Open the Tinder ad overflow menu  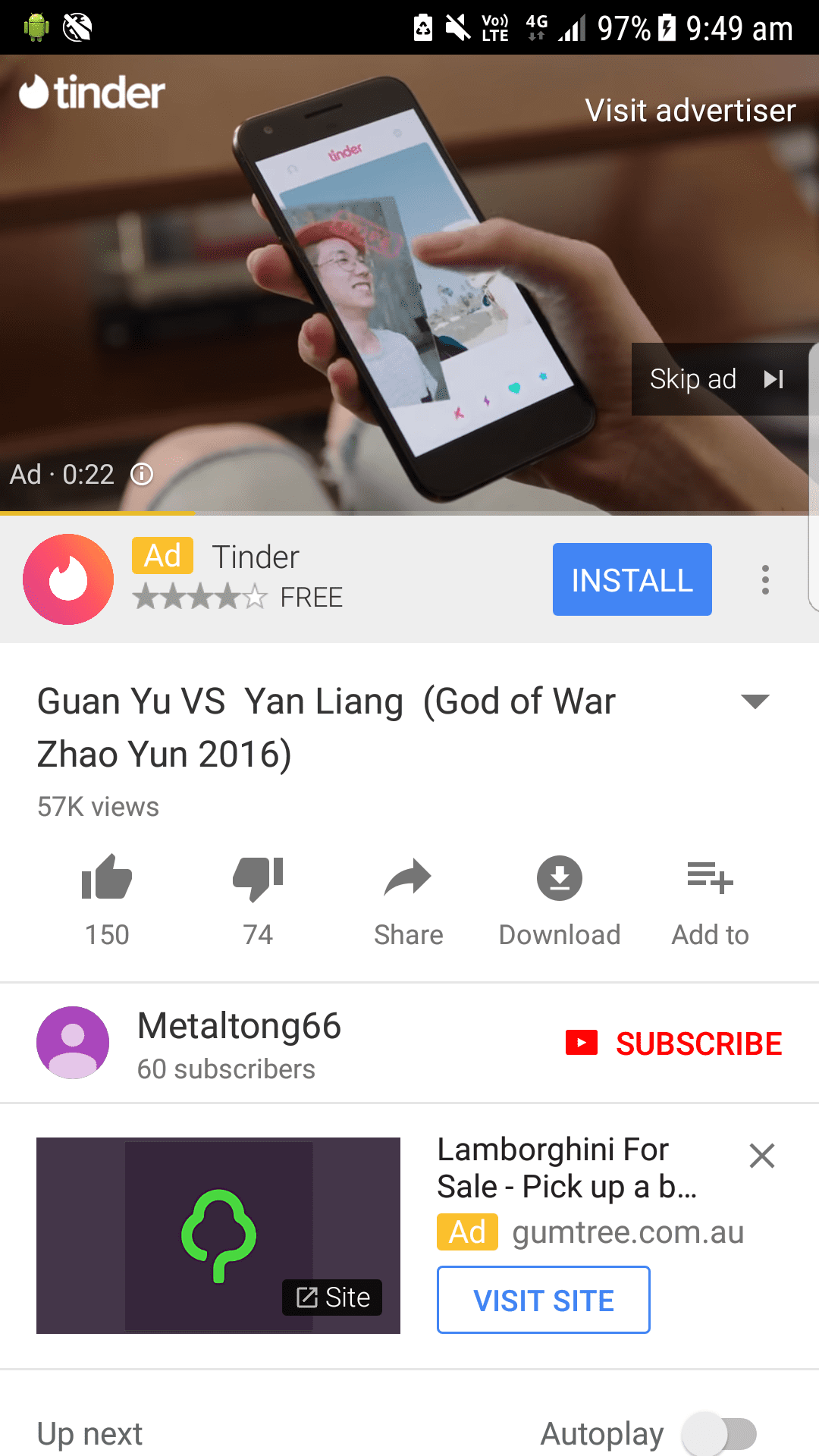[765, 580]
